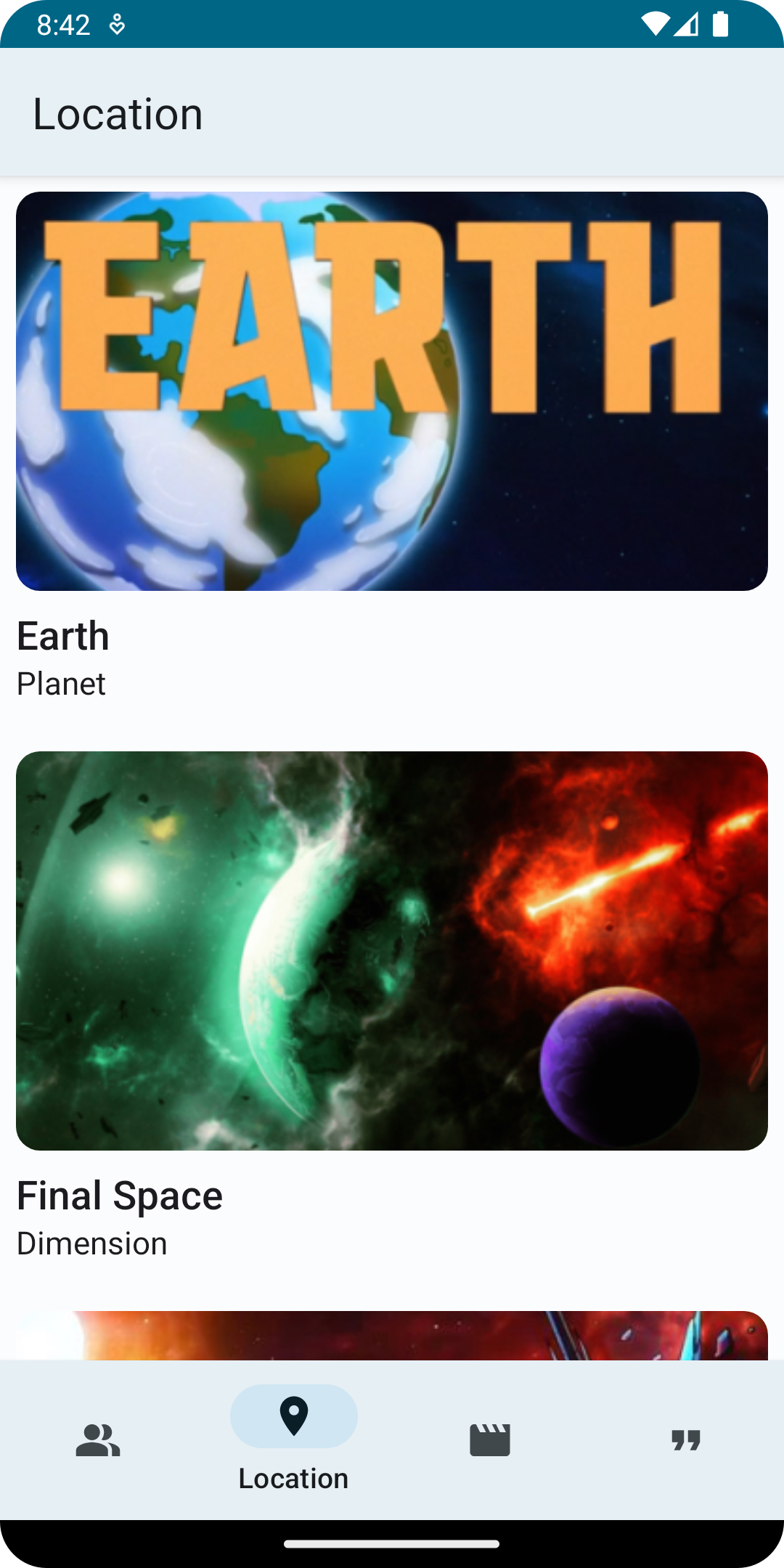Switch to the episodes clapperboard tab
Viewport: 784px width, 1568px height.
(490, 1440)
